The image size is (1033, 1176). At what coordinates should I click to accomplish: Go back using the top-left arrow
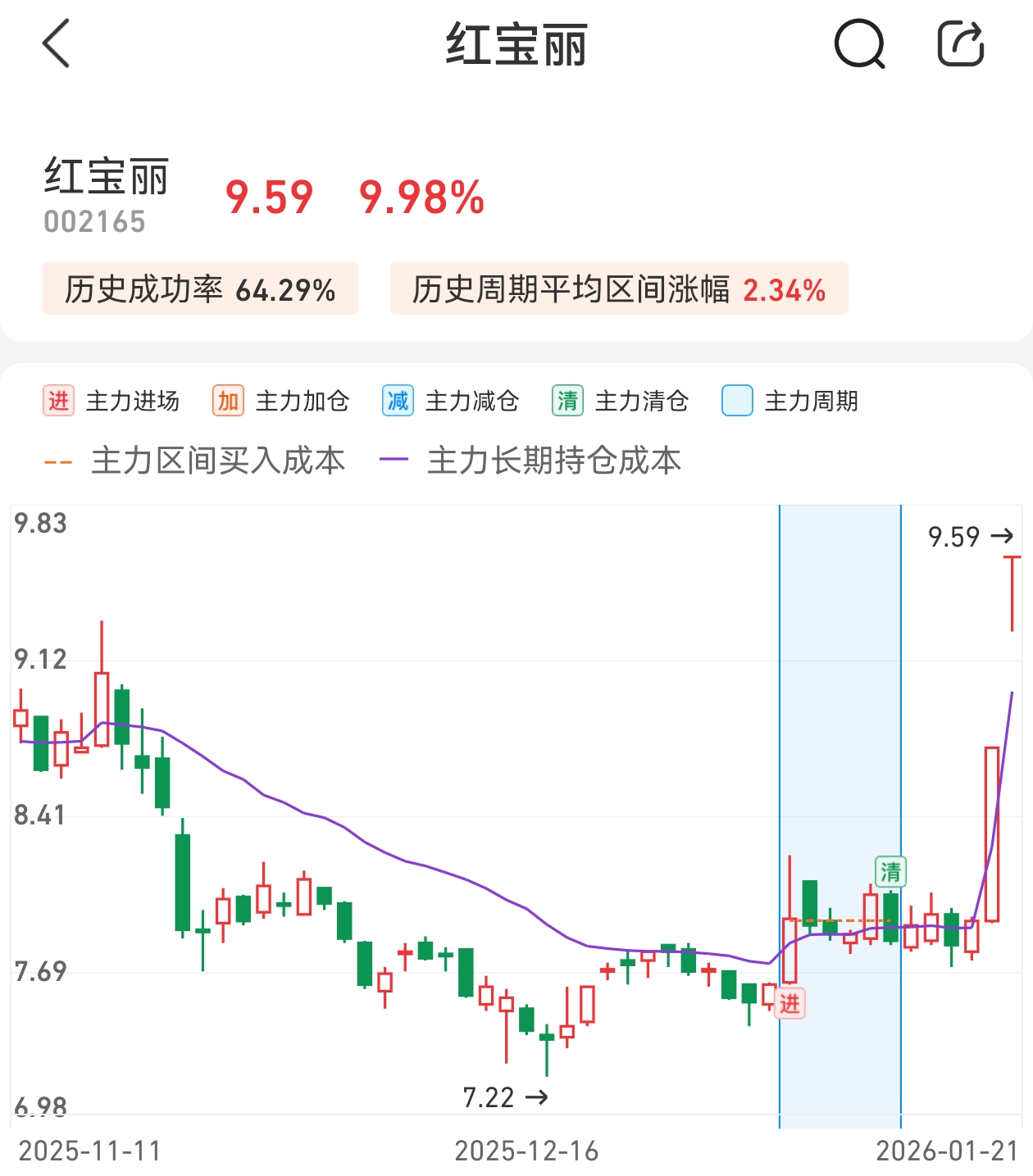pyautogui.click(x=56, y=43)
